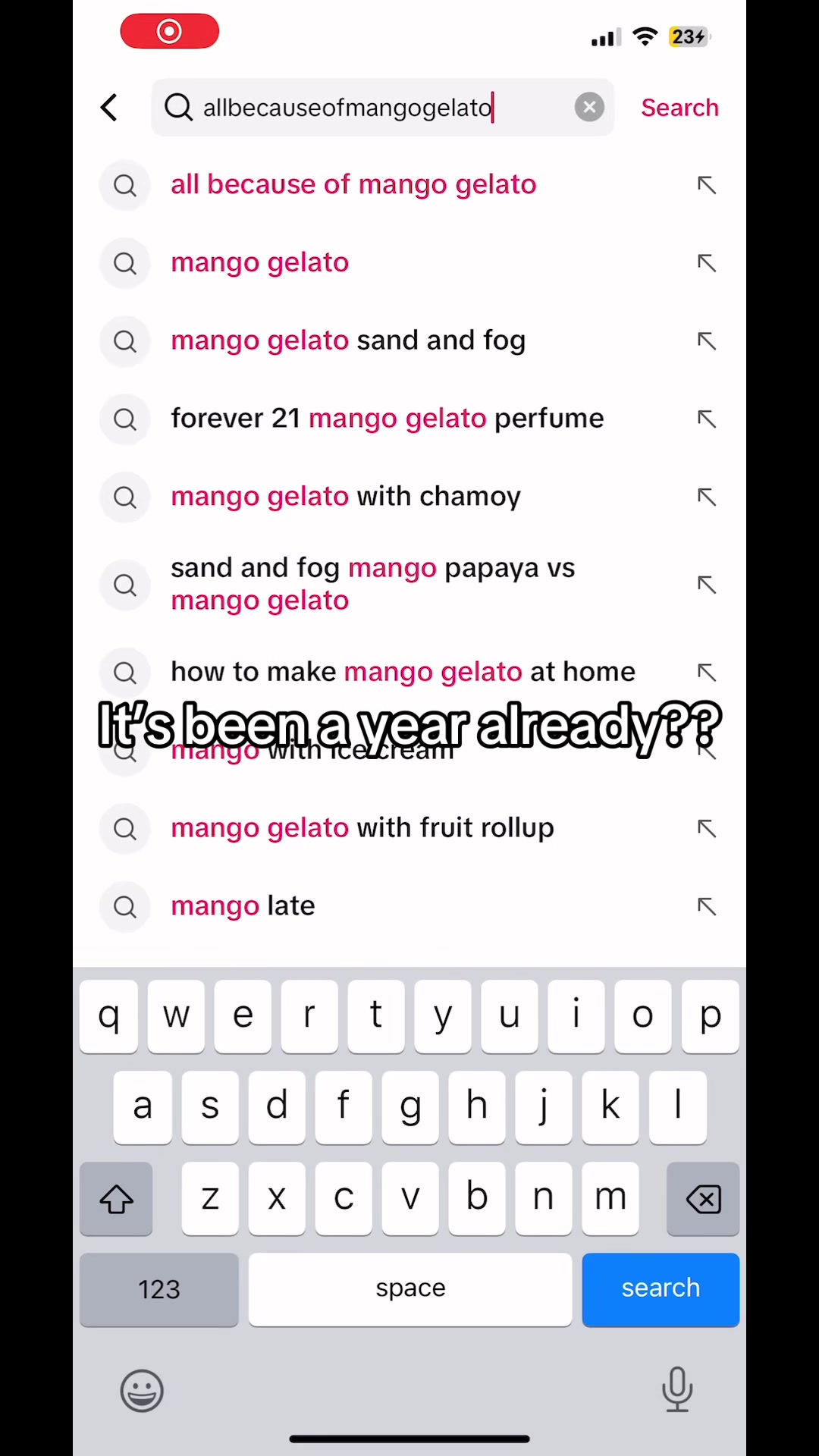Focus the search field containing allbecauseofmangogelato

[382, 108]
